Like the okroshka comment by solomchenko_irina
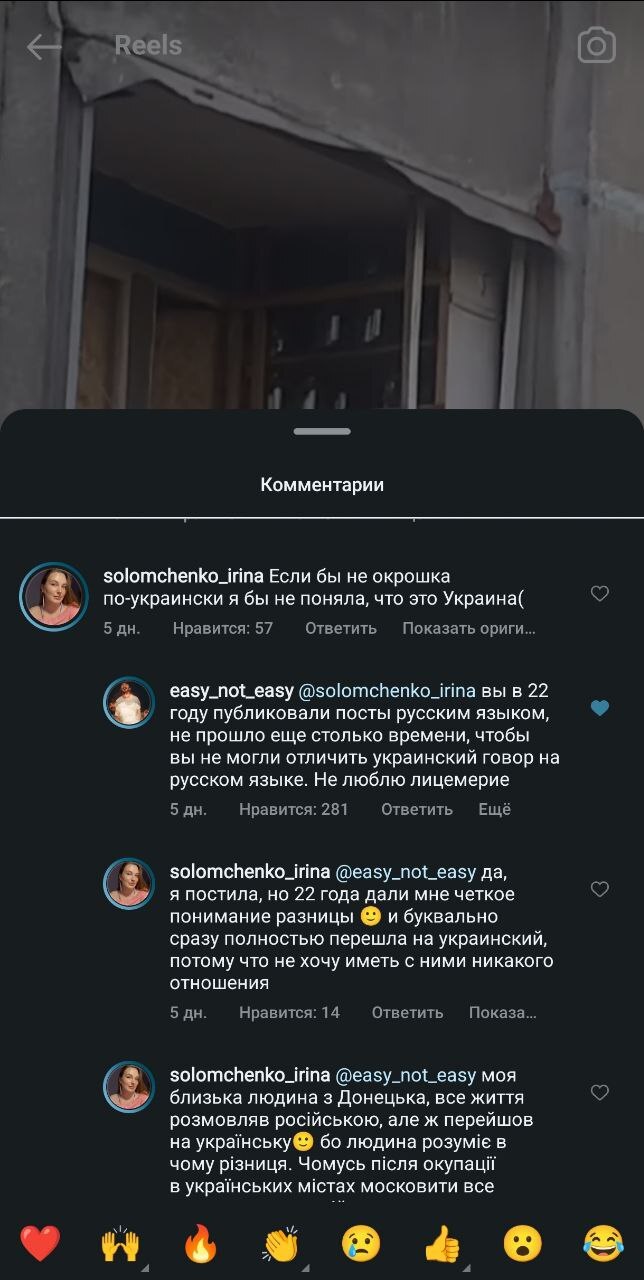The width and height of the screenshot is (644, 1280). point(600,594)
